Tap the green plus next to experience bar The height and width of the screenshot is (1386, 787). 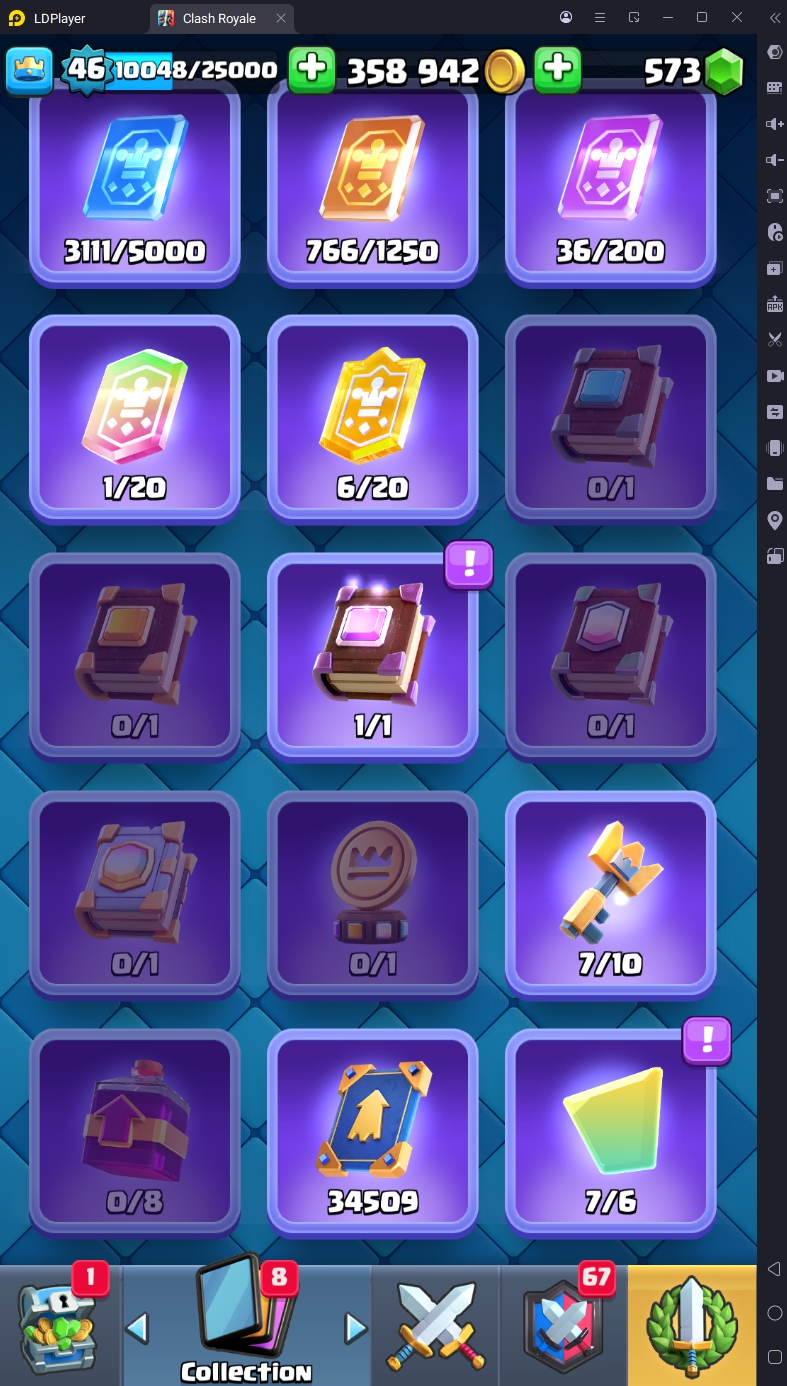[312, 69]
